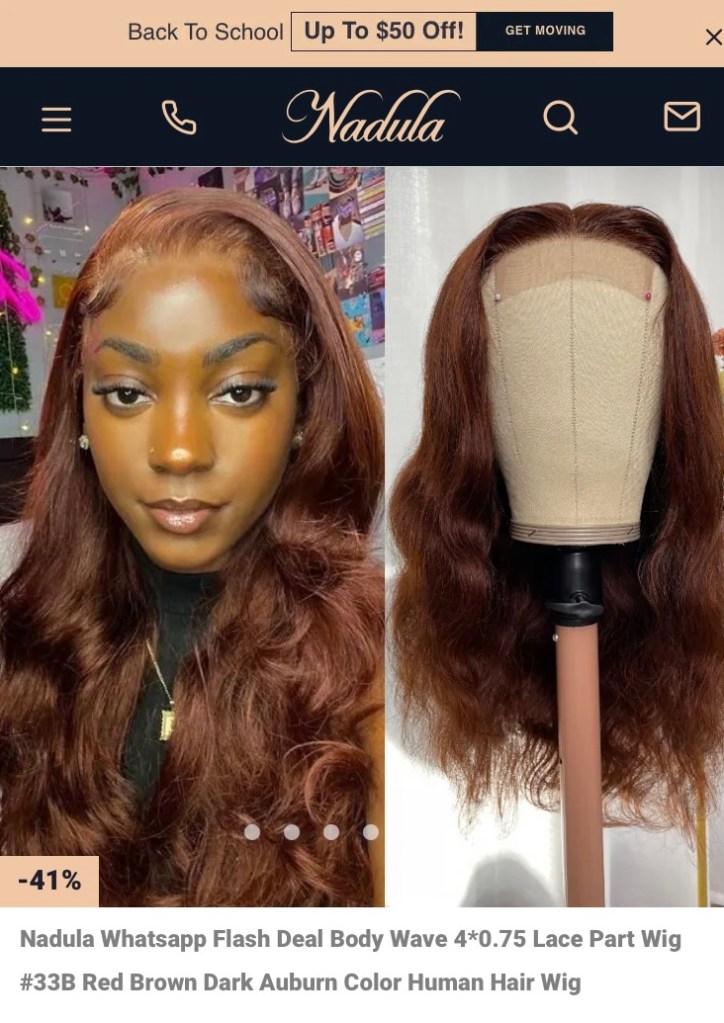Tap the GET MOVING promo button
Viewport: 724px width, 1023px height.
(x=544, y=31)
